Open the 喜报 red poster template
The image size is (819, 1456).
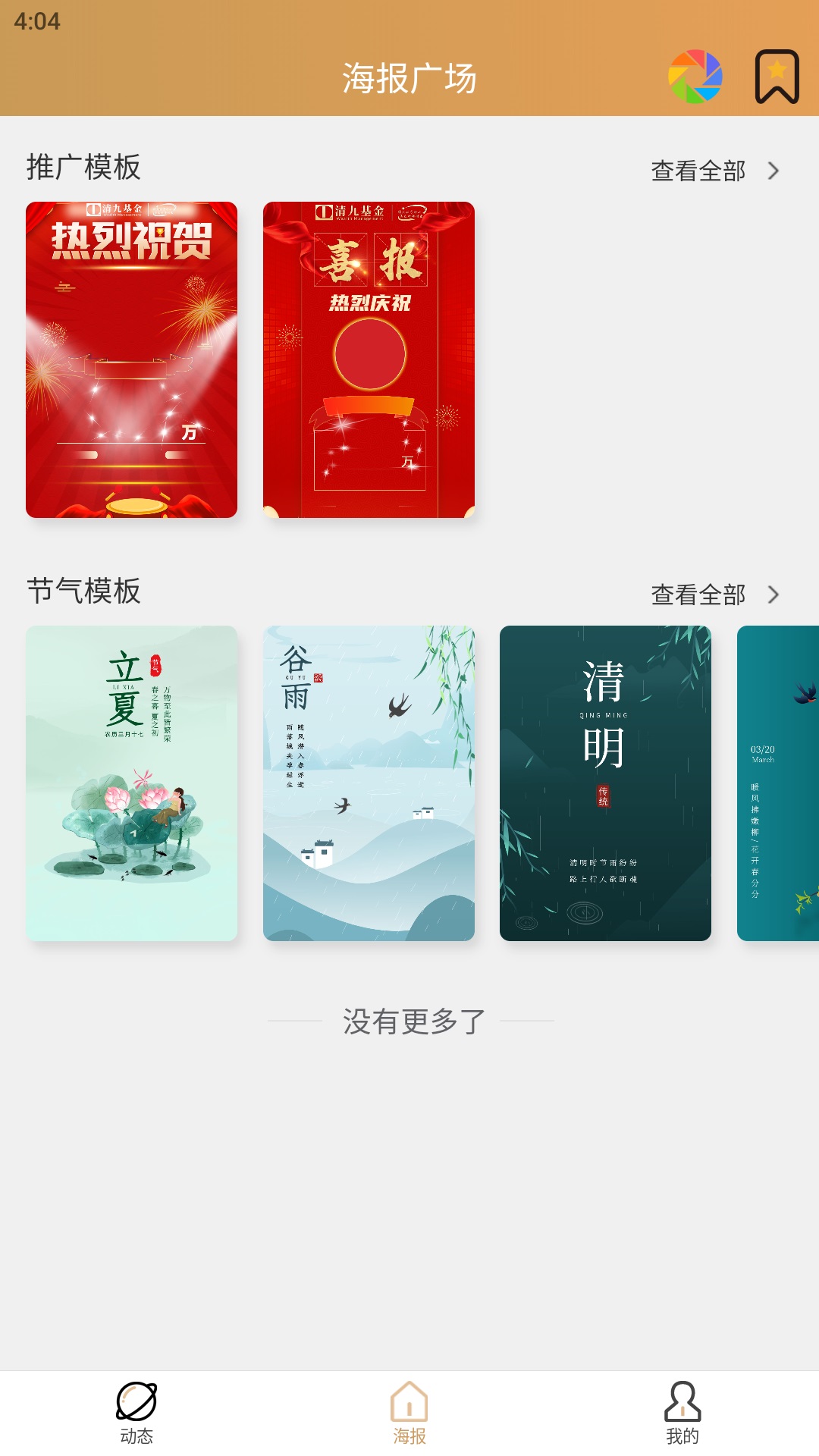tap(369, 359)
